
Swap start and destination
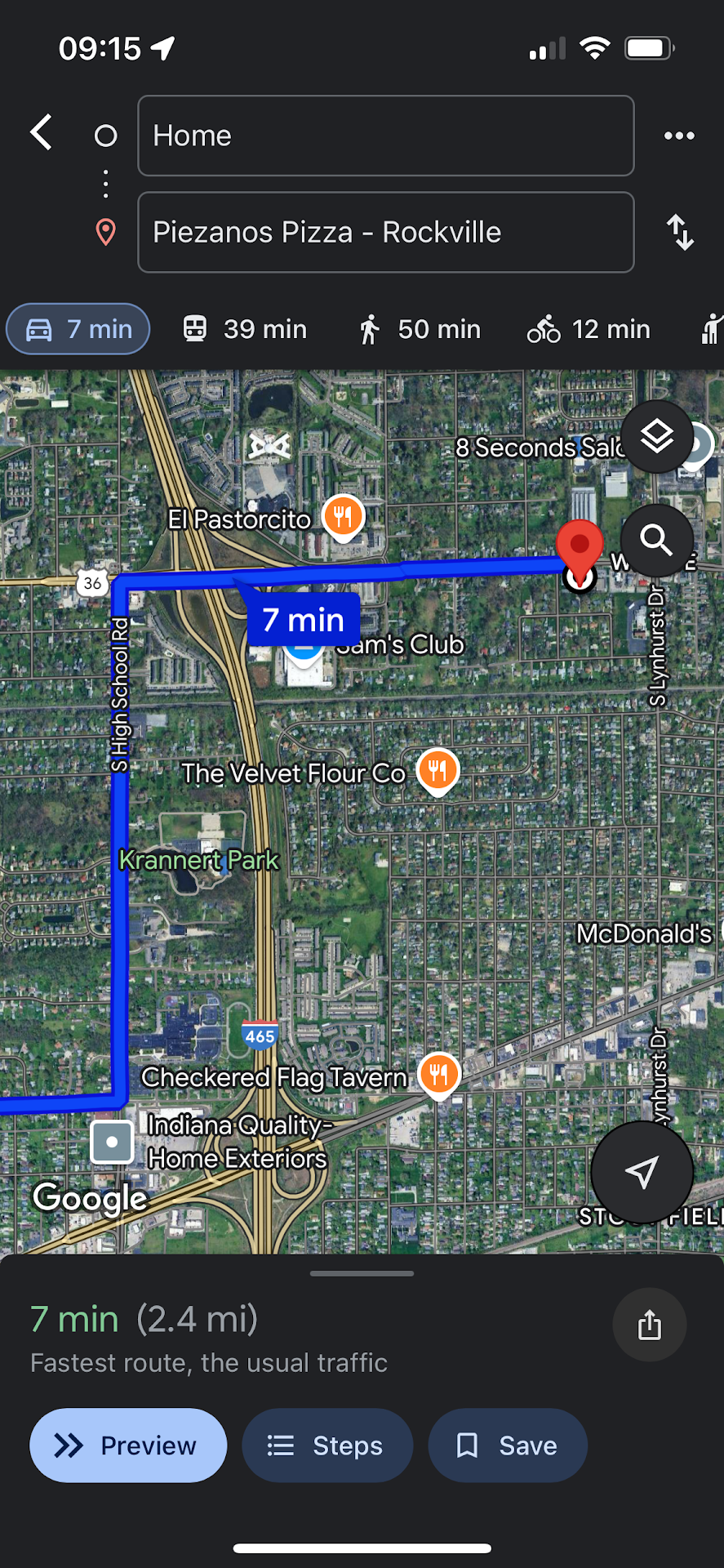point(680,232)
